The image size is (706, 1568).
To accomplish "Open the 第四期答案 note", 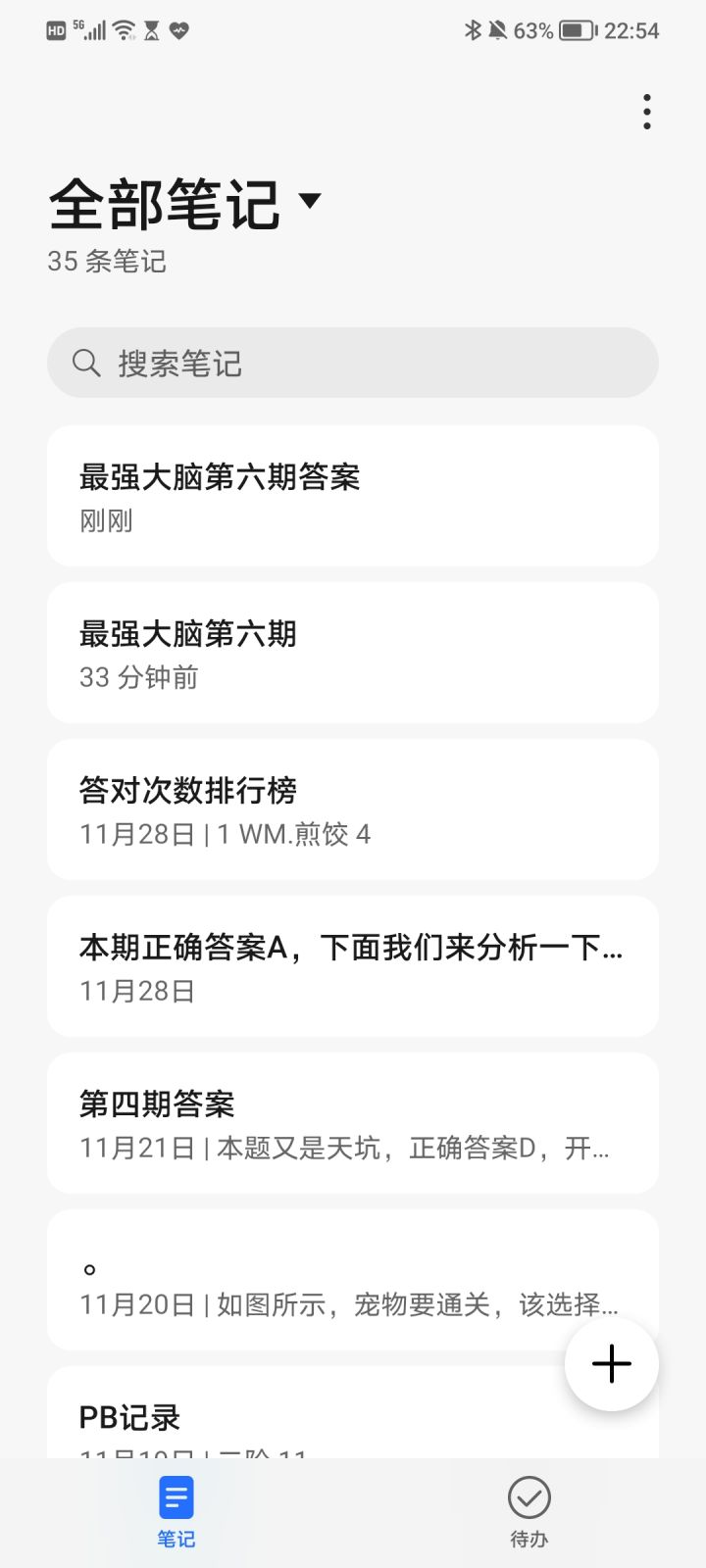I will click(x=353, y=1123).
